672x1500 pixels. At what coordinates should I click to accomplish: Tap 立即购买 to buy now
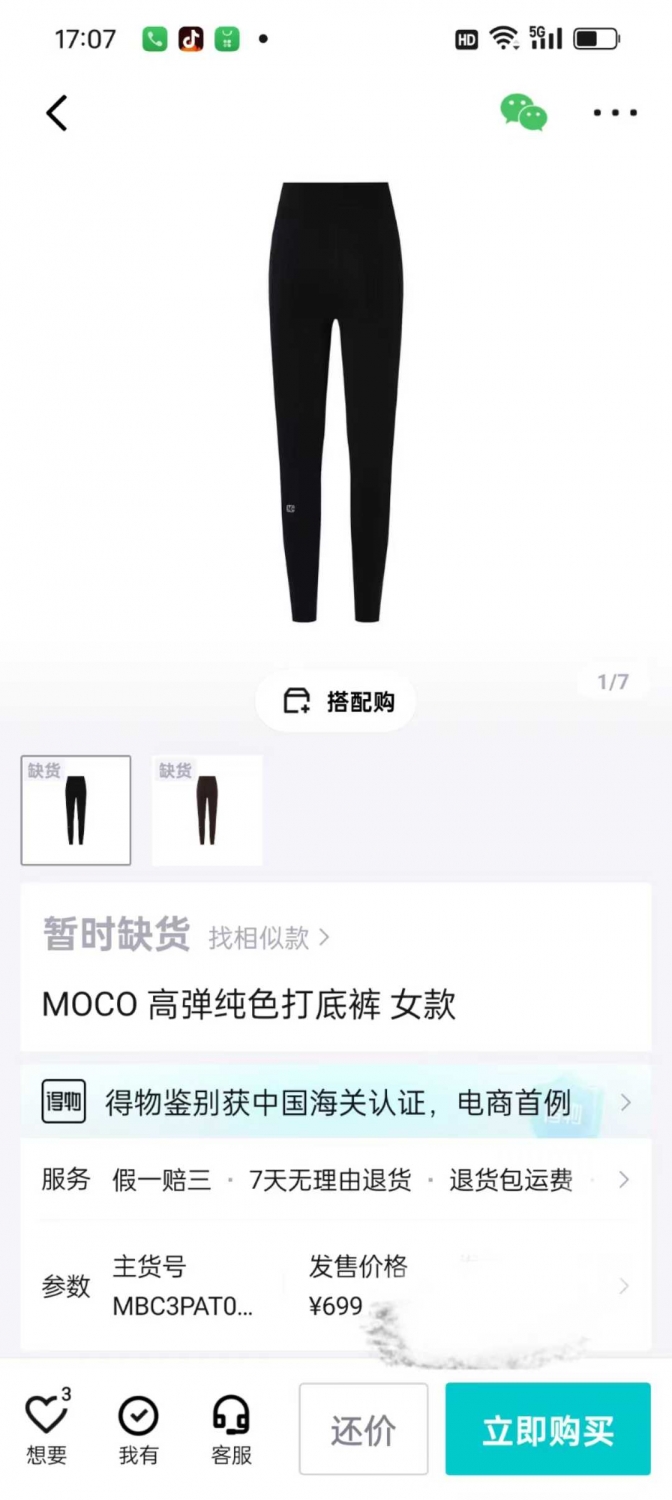(x=548, y=1430)
